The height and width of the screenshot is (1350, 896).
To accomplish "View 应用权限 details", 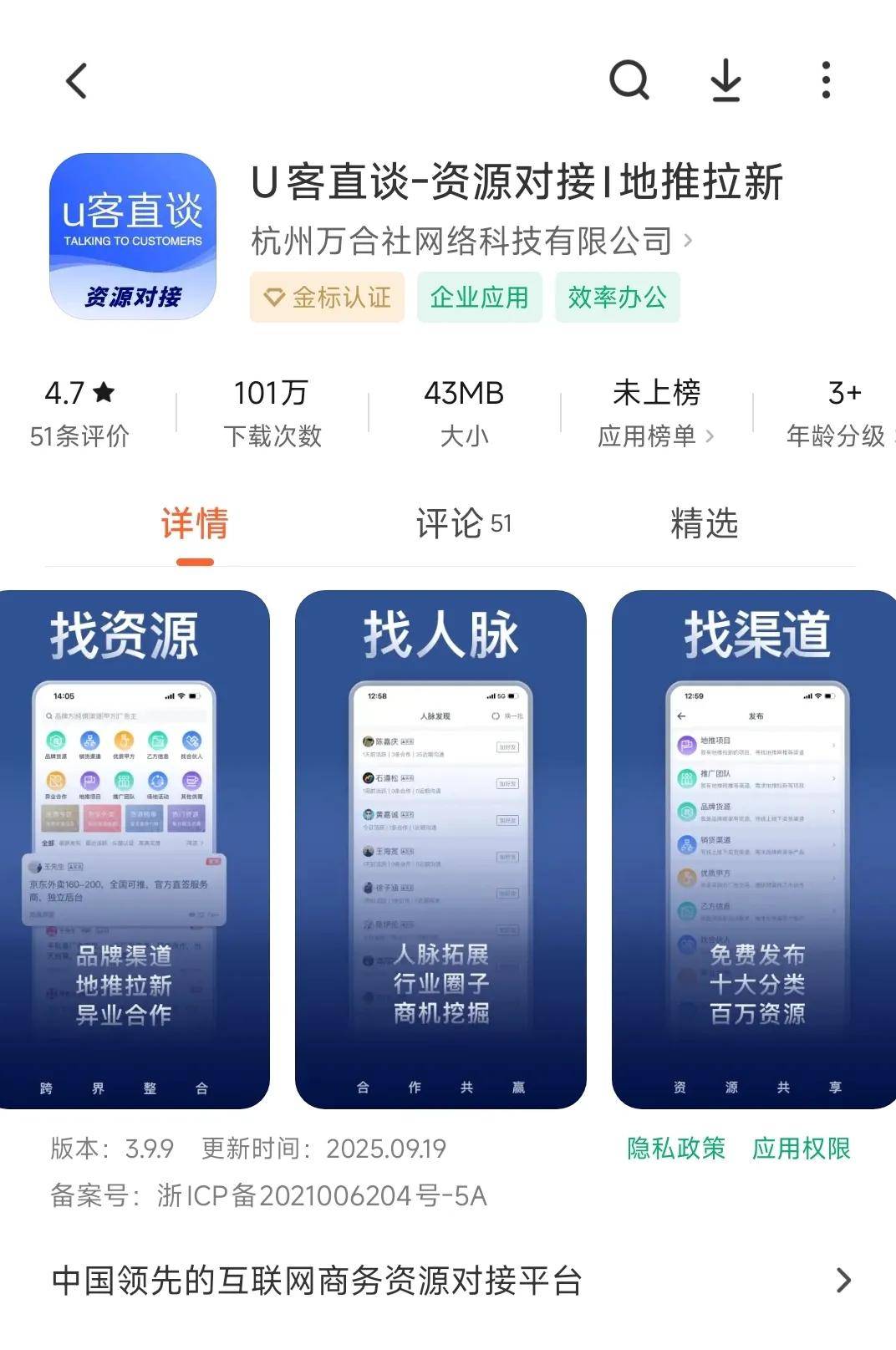I will click(x=800, y=1149).
